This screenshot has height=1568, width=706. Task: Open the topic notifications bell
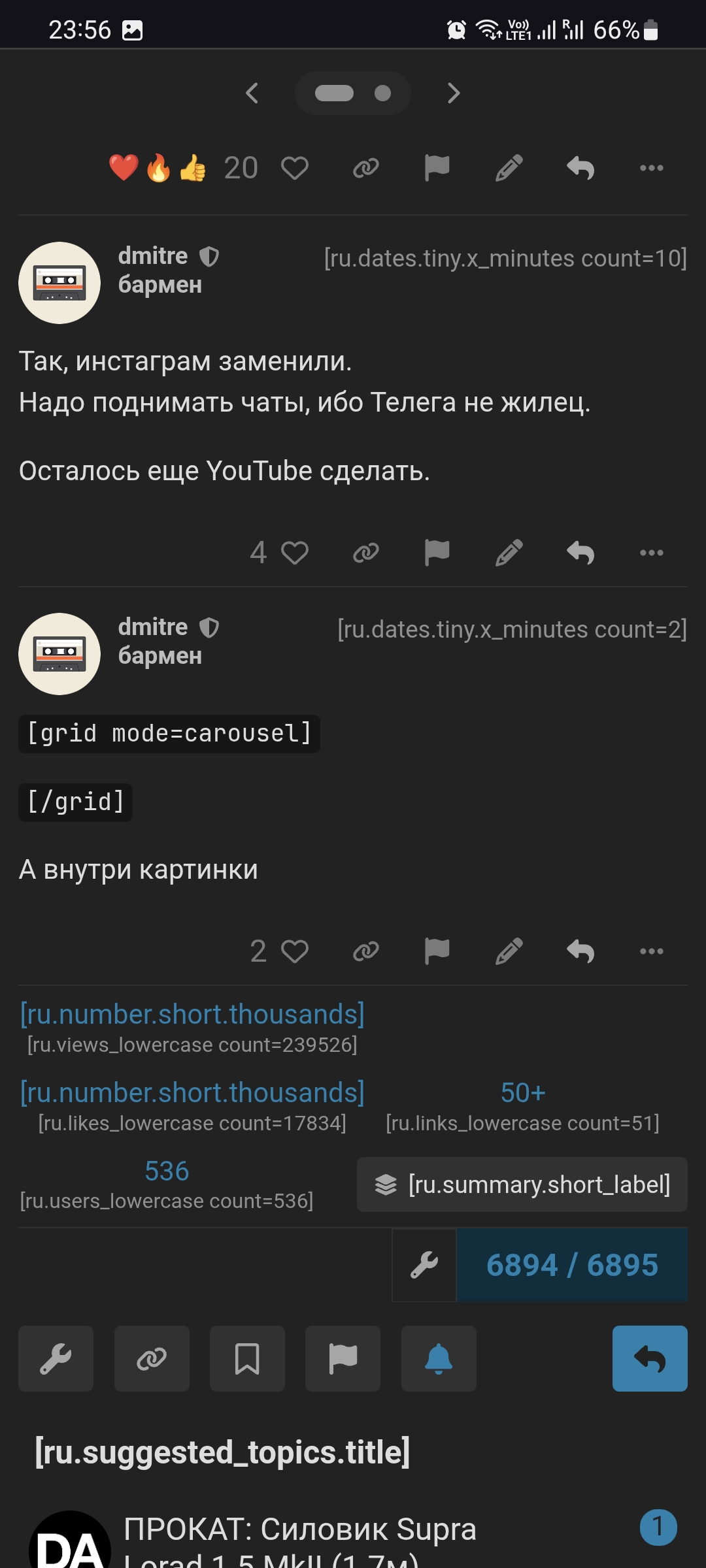[439, 1358]
